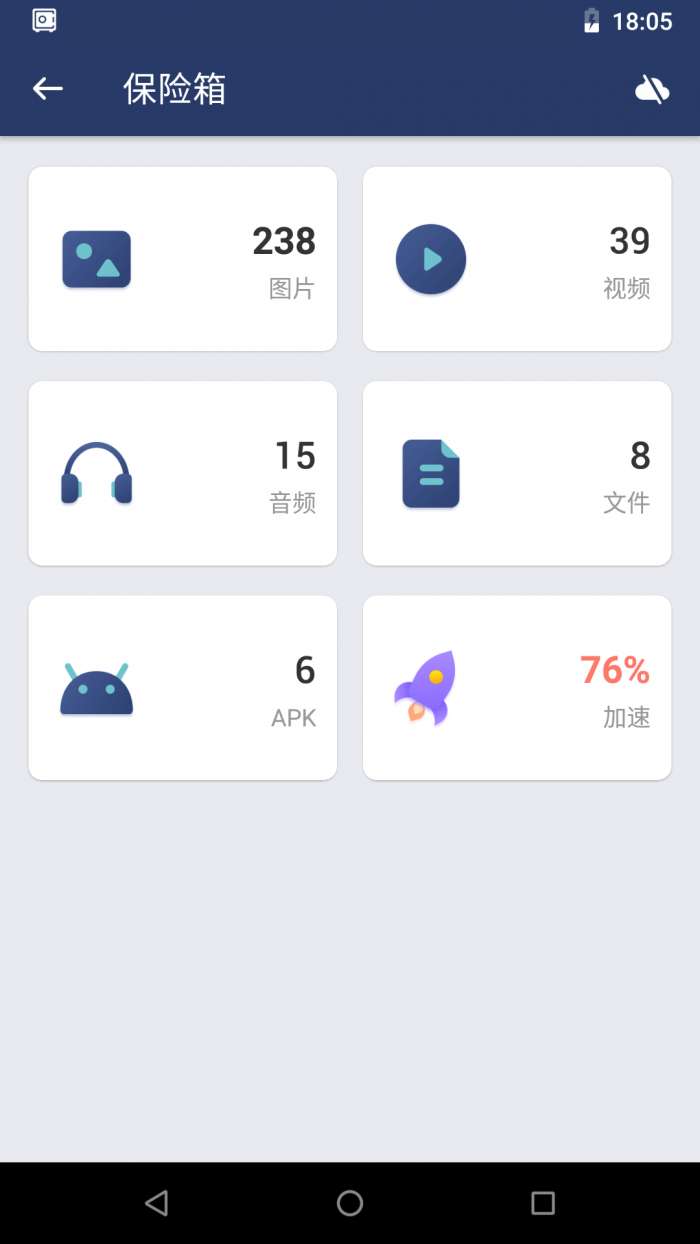700x1244 pixels.
Task: Open the 文件 card with 8 items
Action: click(517, 473)
